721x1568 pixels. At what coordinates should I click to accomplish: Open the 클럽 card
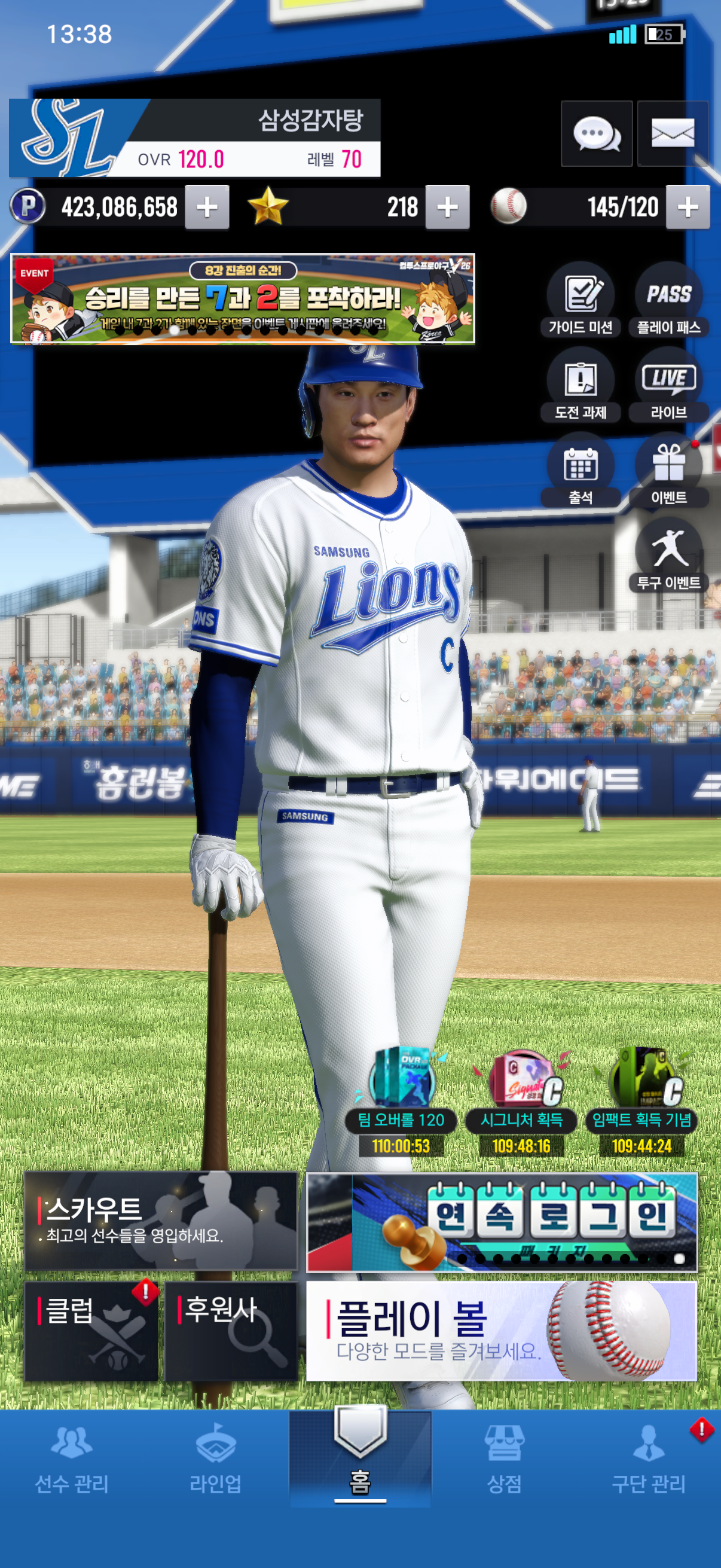coord(91,1331)
